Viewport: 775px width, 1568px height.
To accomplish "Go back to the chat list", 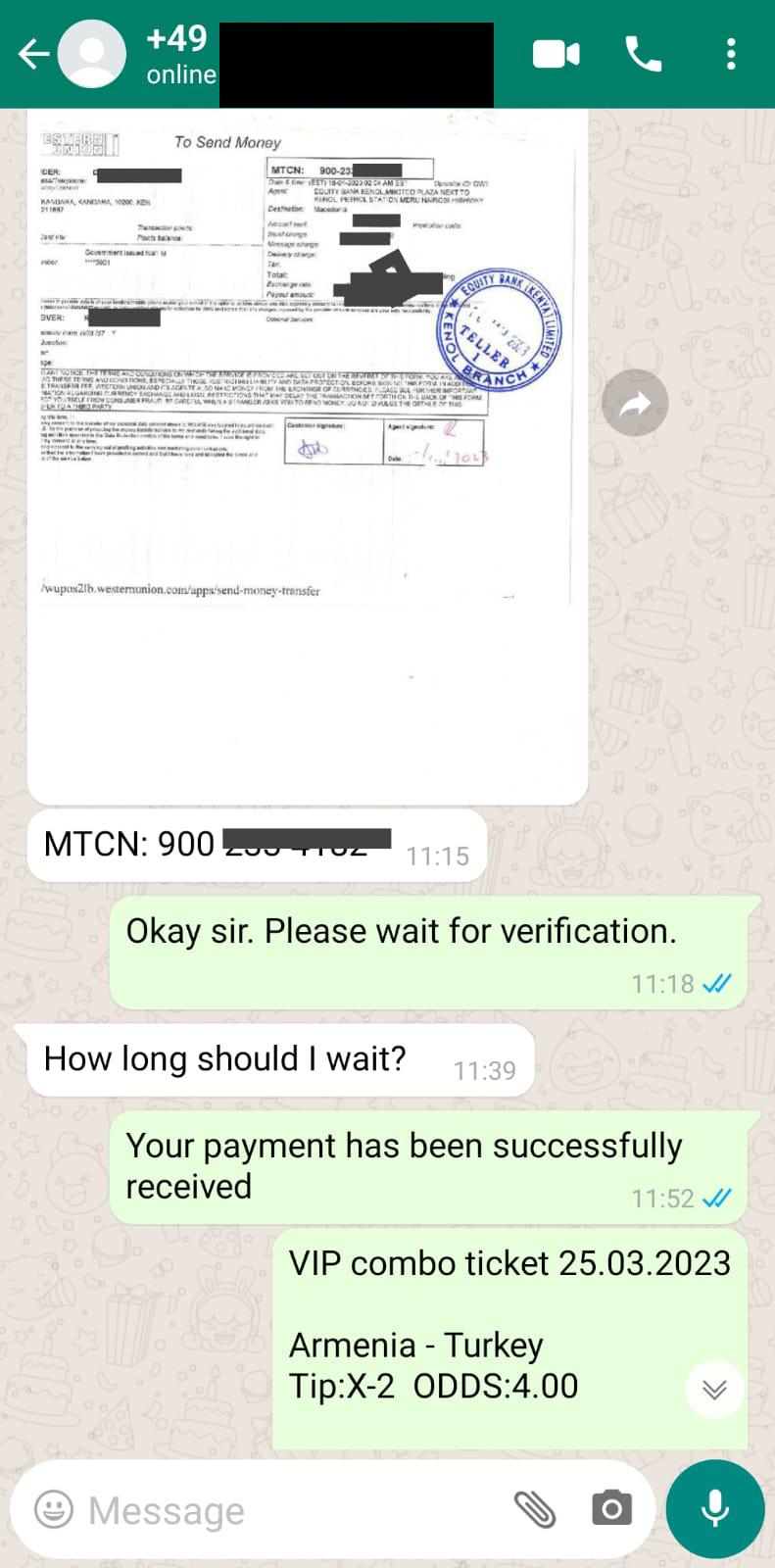I will [x=33, y=54].
